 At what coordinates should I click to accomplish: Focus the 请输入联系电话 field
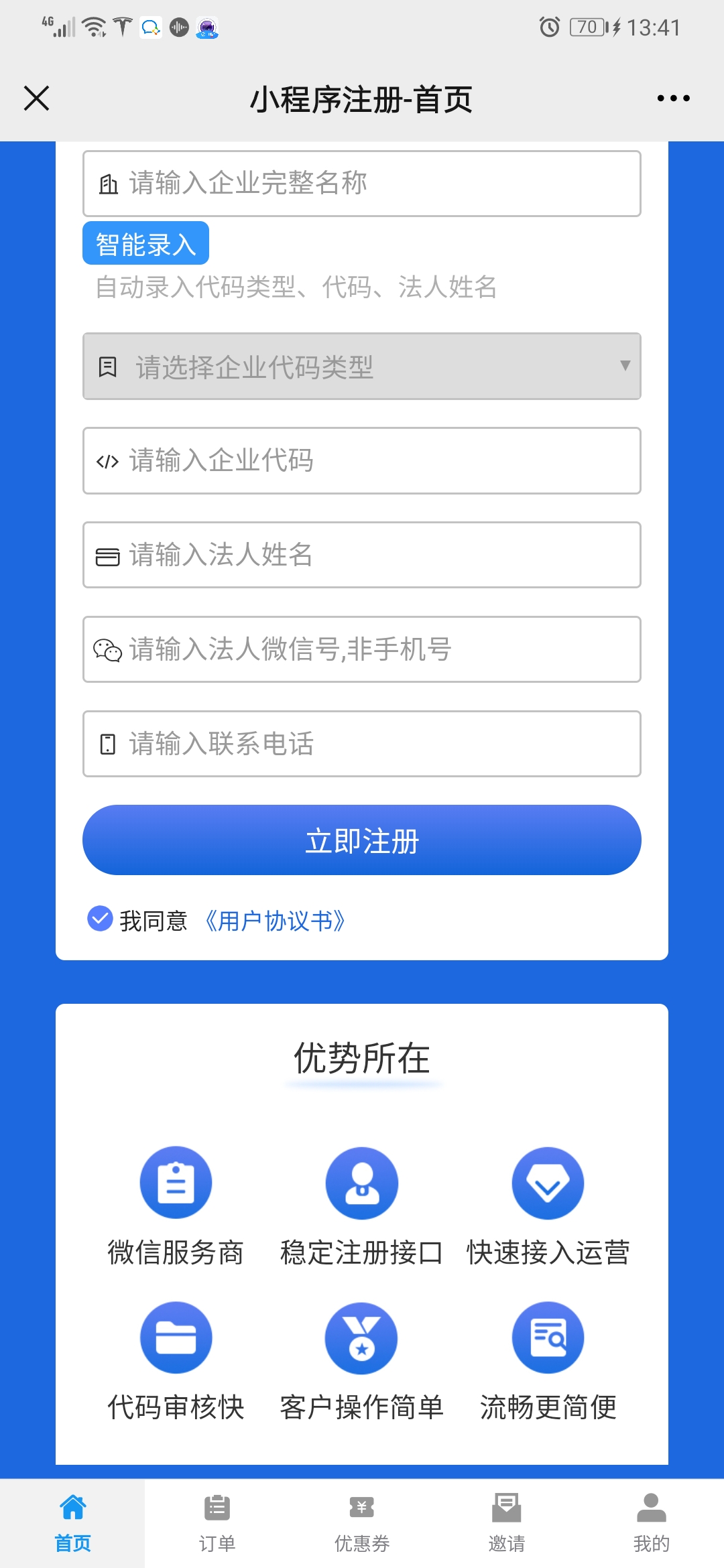coord(362,744)
